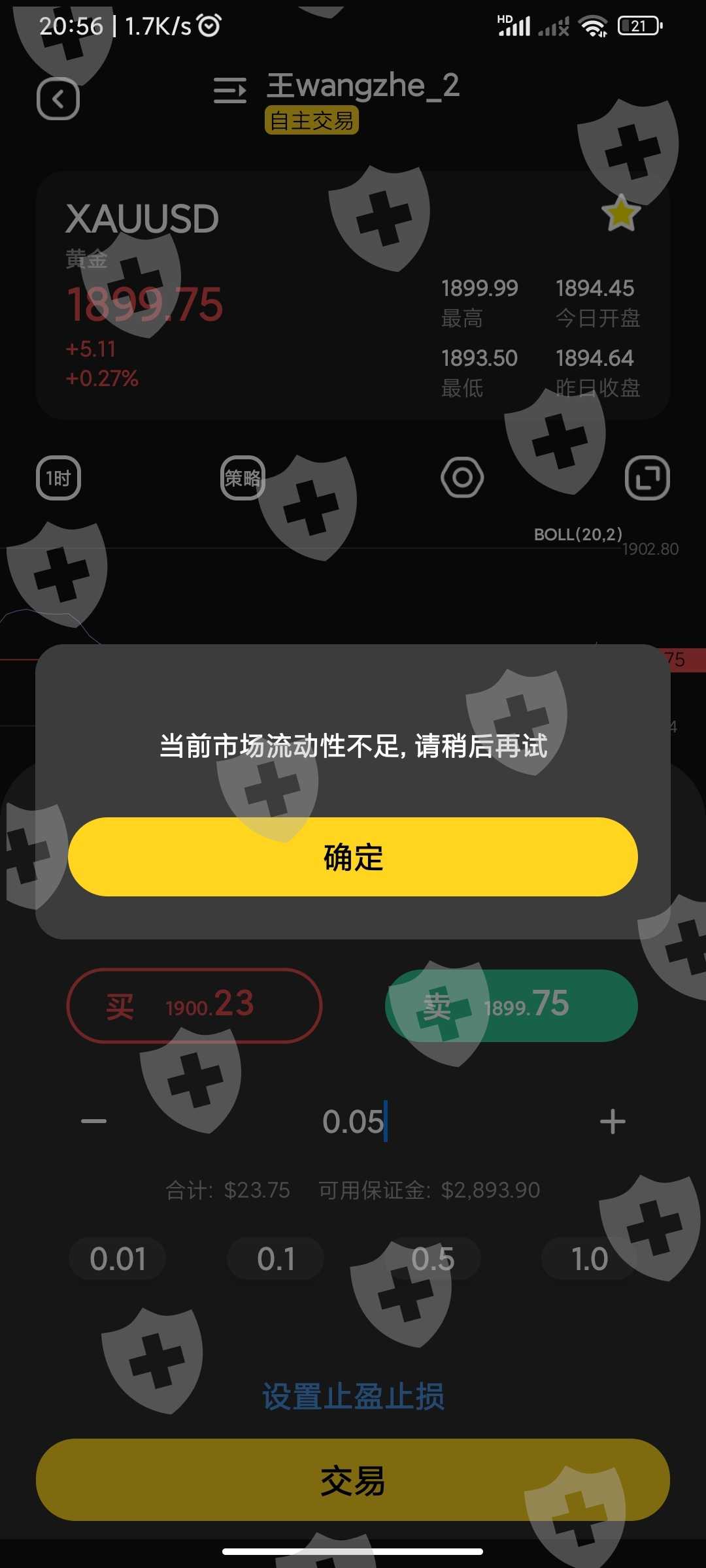Go back using the top-left arrow

pos(58,99)
